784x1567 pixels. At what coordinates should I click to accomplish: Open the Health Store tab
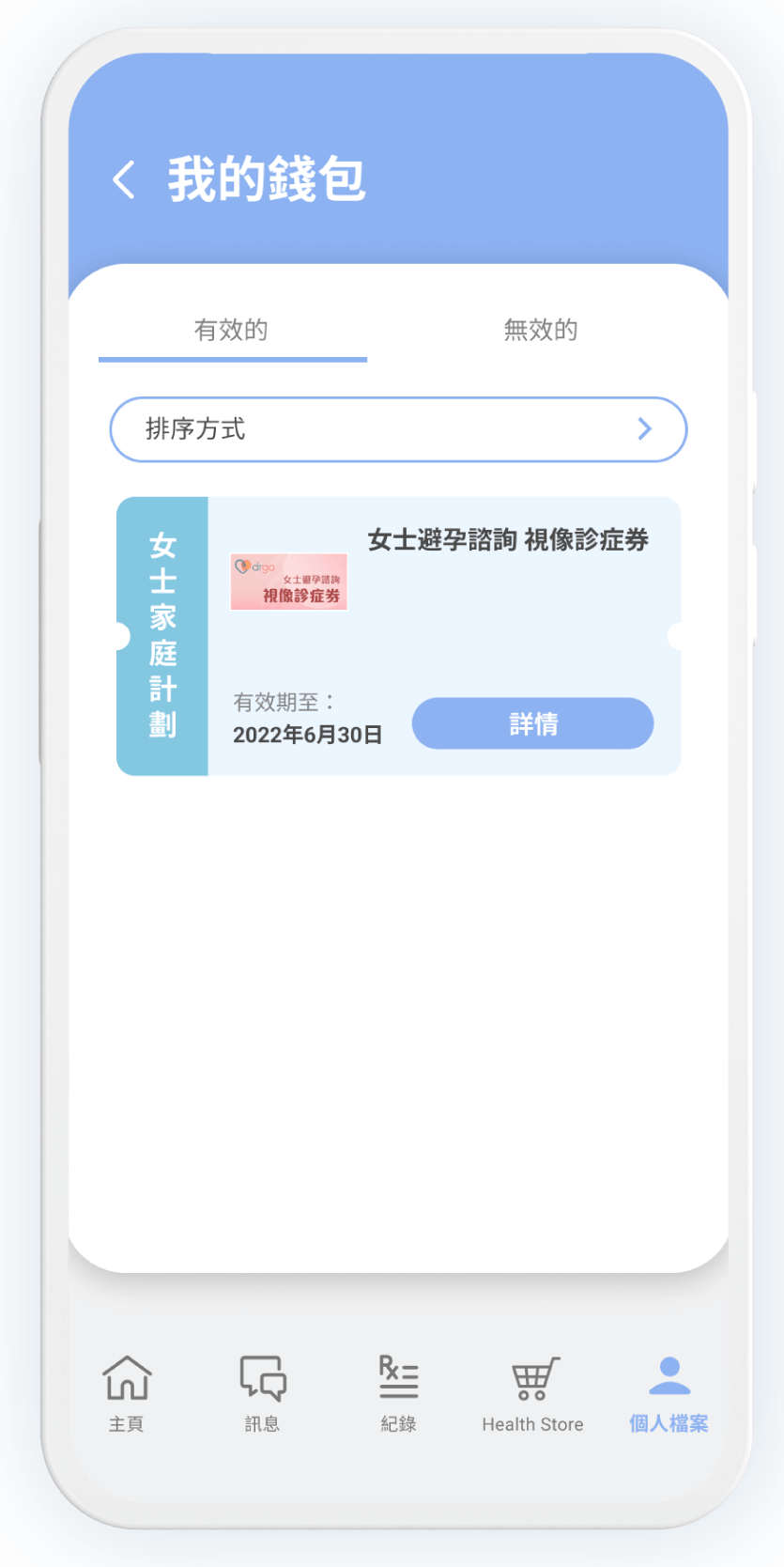click(x=532, y=1393)
